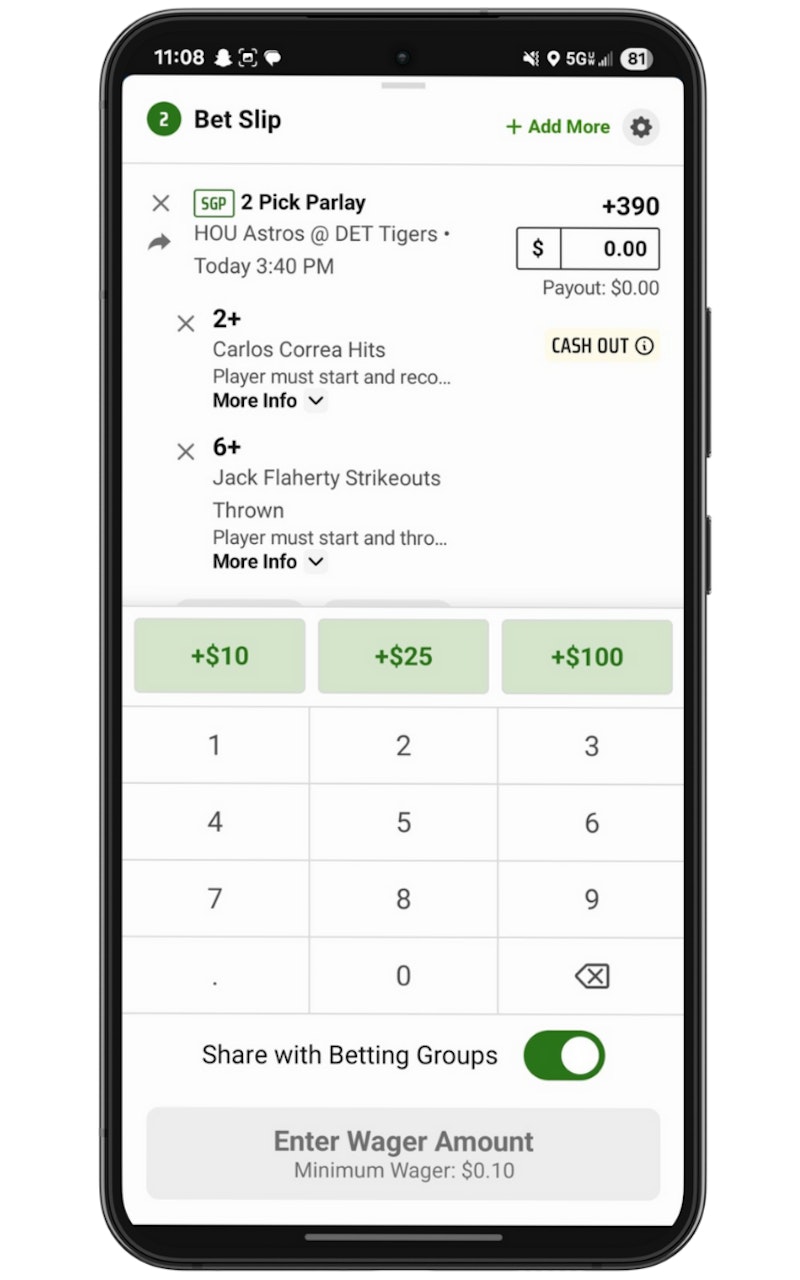The image size is (800, 1280).
Task: Type the decimal point key
Action: coord(215,976)
